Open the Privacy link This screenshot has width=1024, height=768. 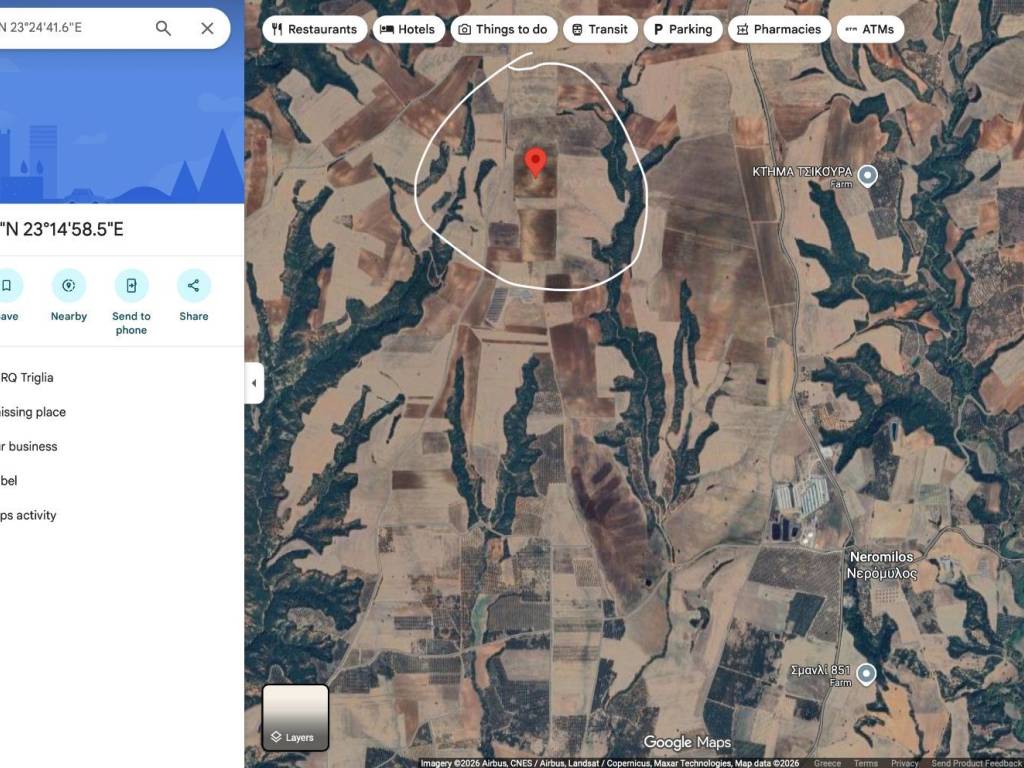click(904, 763)
